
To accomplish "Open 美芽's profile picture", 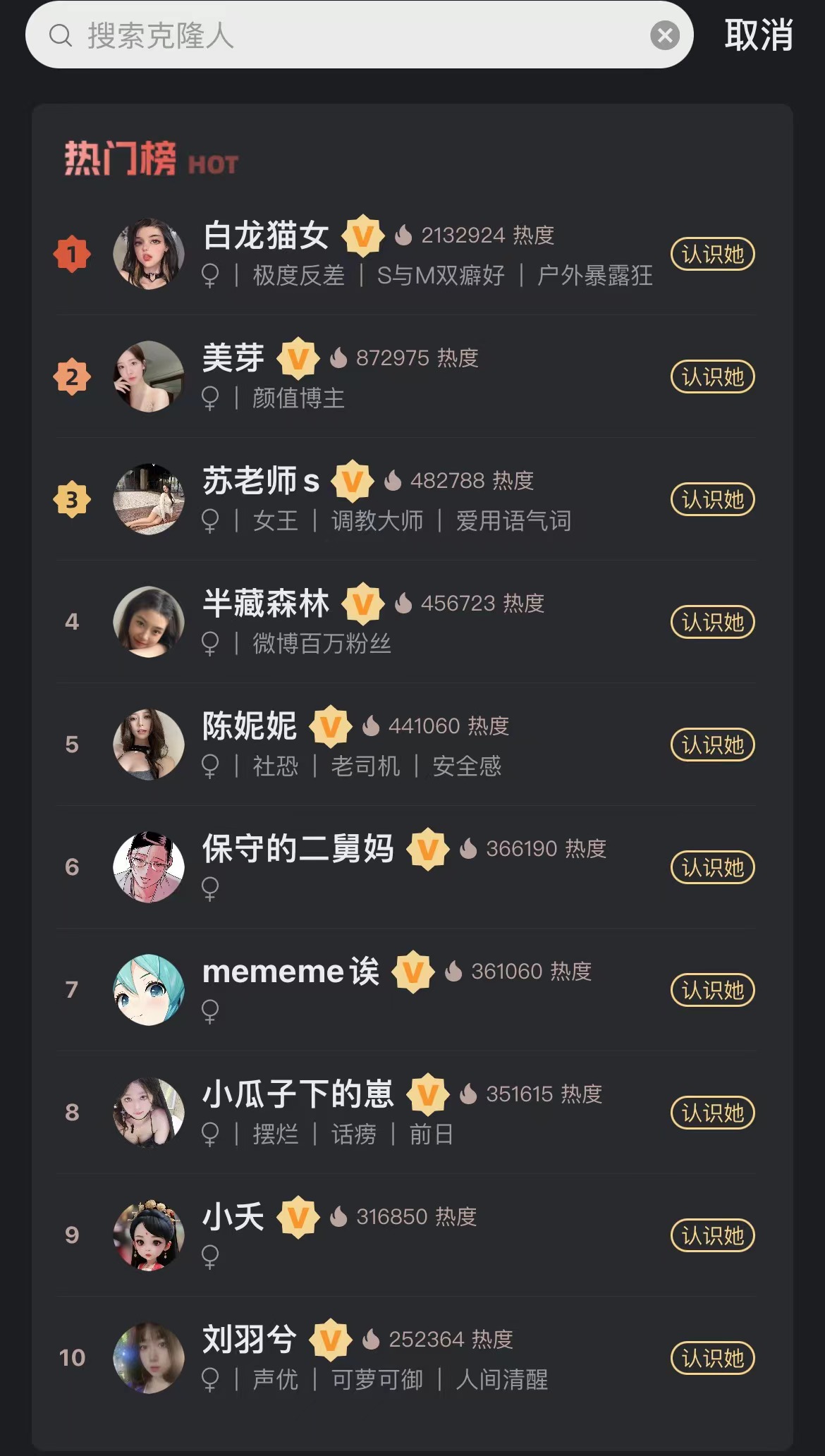I will [149, 377].
